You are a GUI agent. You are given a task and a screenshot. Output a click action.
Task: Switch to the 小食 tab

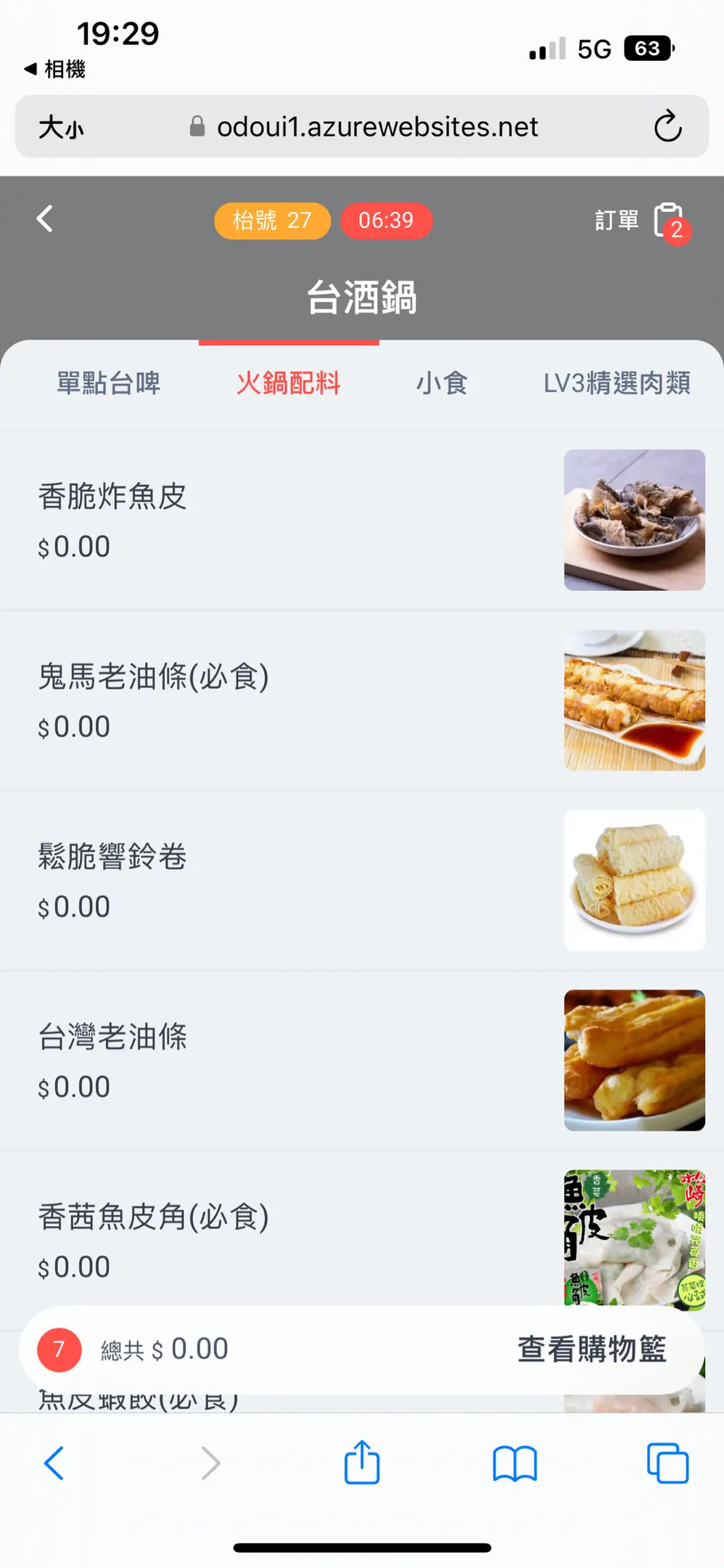click(x=441, y=383)
